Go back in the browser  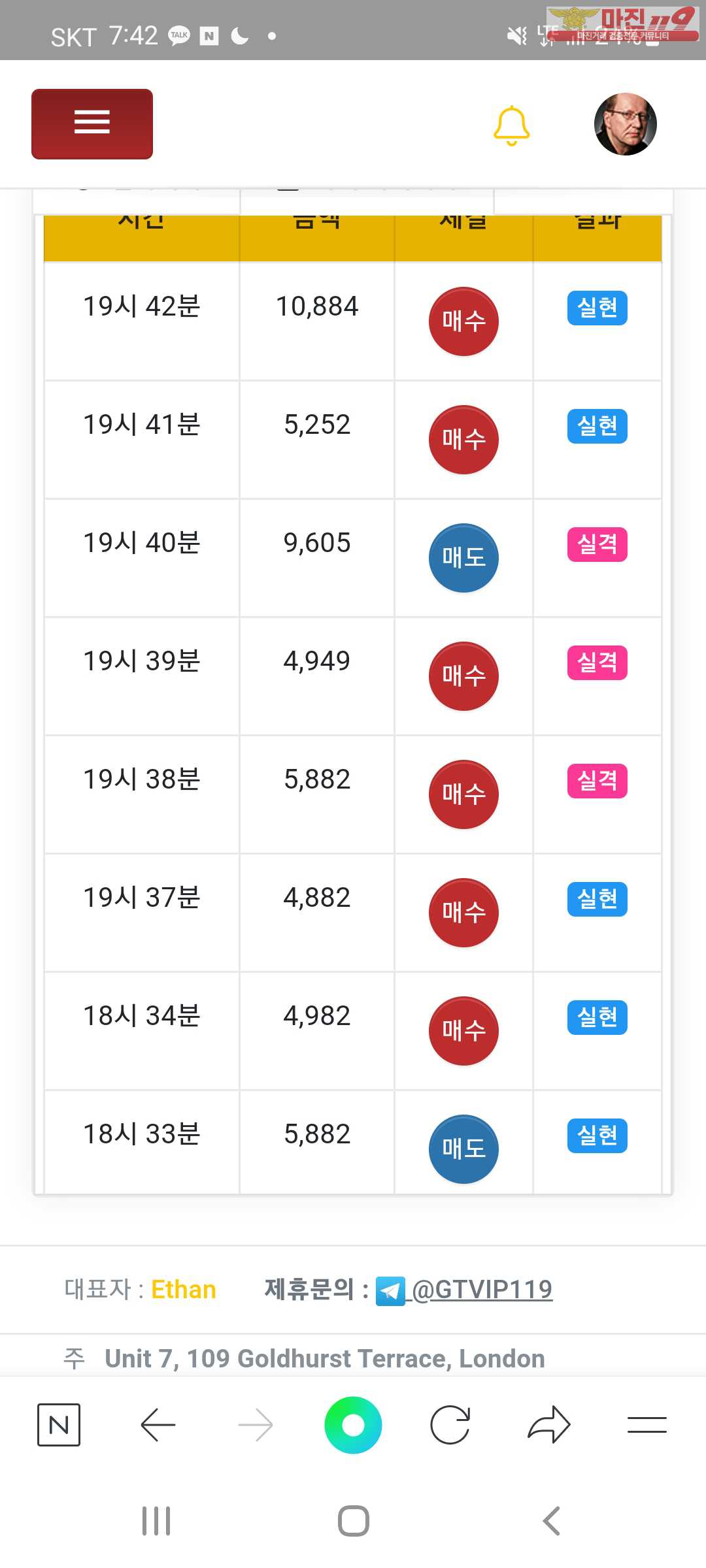158,1424
